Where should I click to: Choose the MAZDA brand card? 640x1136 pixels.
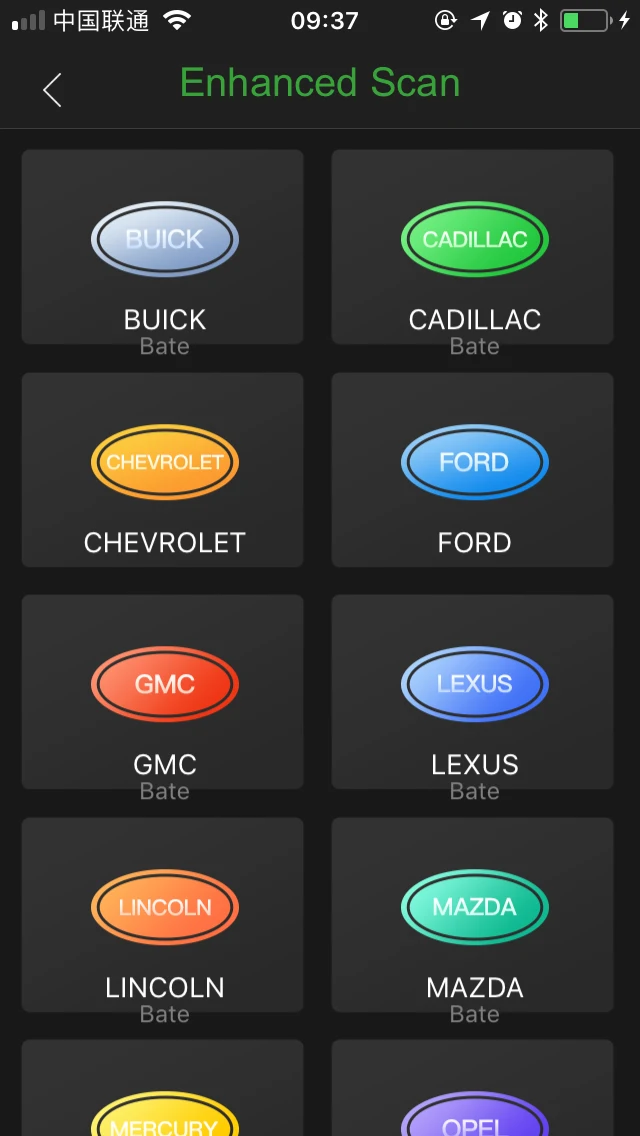[x=473, y=914]
